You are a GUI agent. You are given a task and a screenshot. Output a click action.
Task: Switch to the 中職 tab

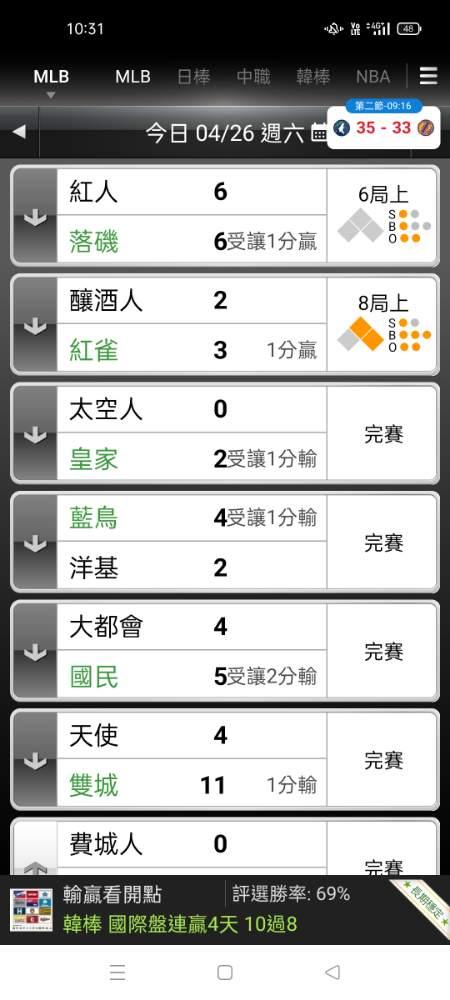click(x=253, y=77)
